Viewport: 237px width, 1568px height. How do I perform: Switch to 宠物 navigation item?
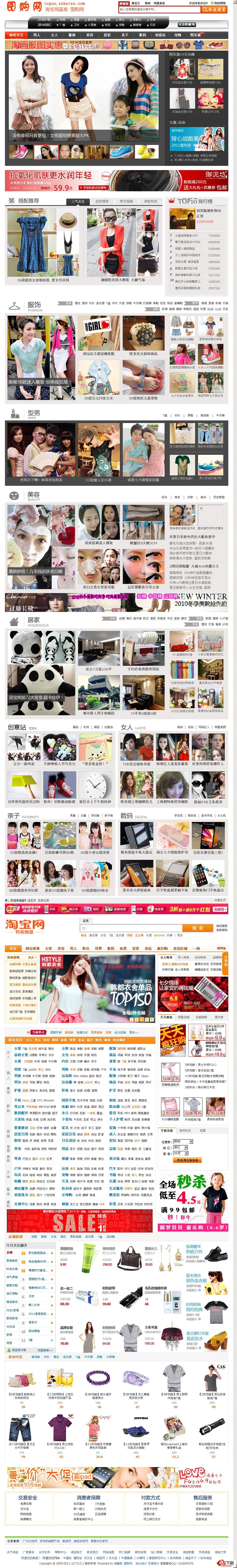178,35
